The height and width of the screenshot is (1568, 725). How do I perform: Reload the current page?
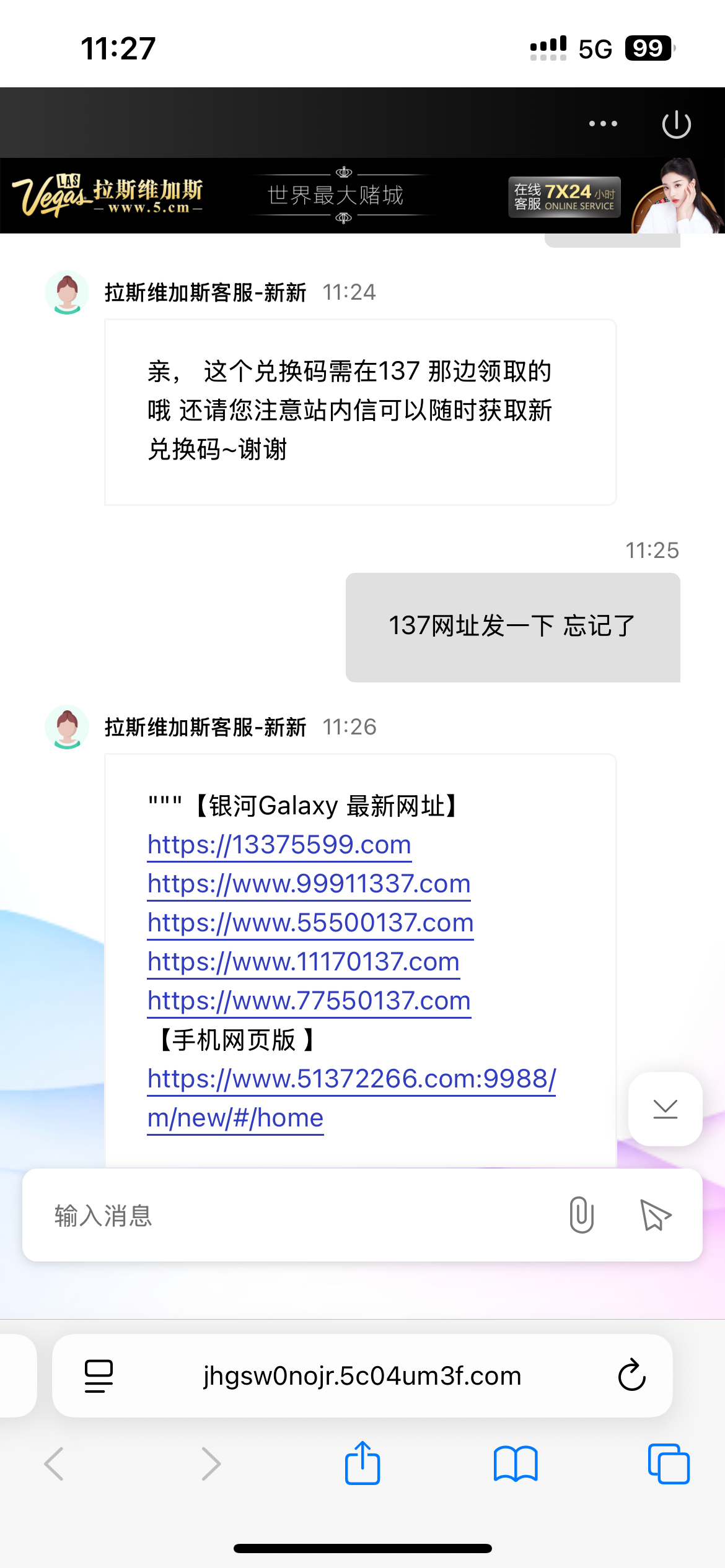[x=631, y=1376]
